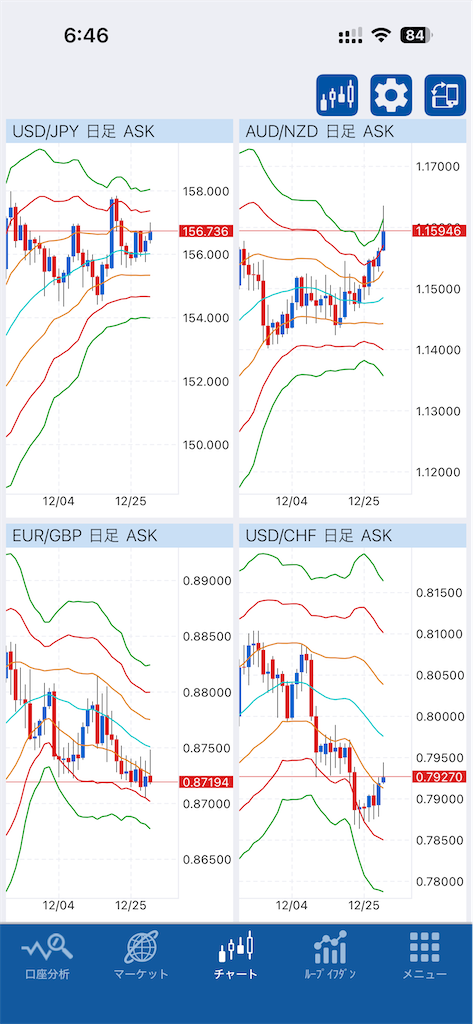Image resolution: width=473 pixels, height=1024 pixels.
Task: Switch to the 口座分析 tab
Action: pyautogui.click(x=46, y=956)
